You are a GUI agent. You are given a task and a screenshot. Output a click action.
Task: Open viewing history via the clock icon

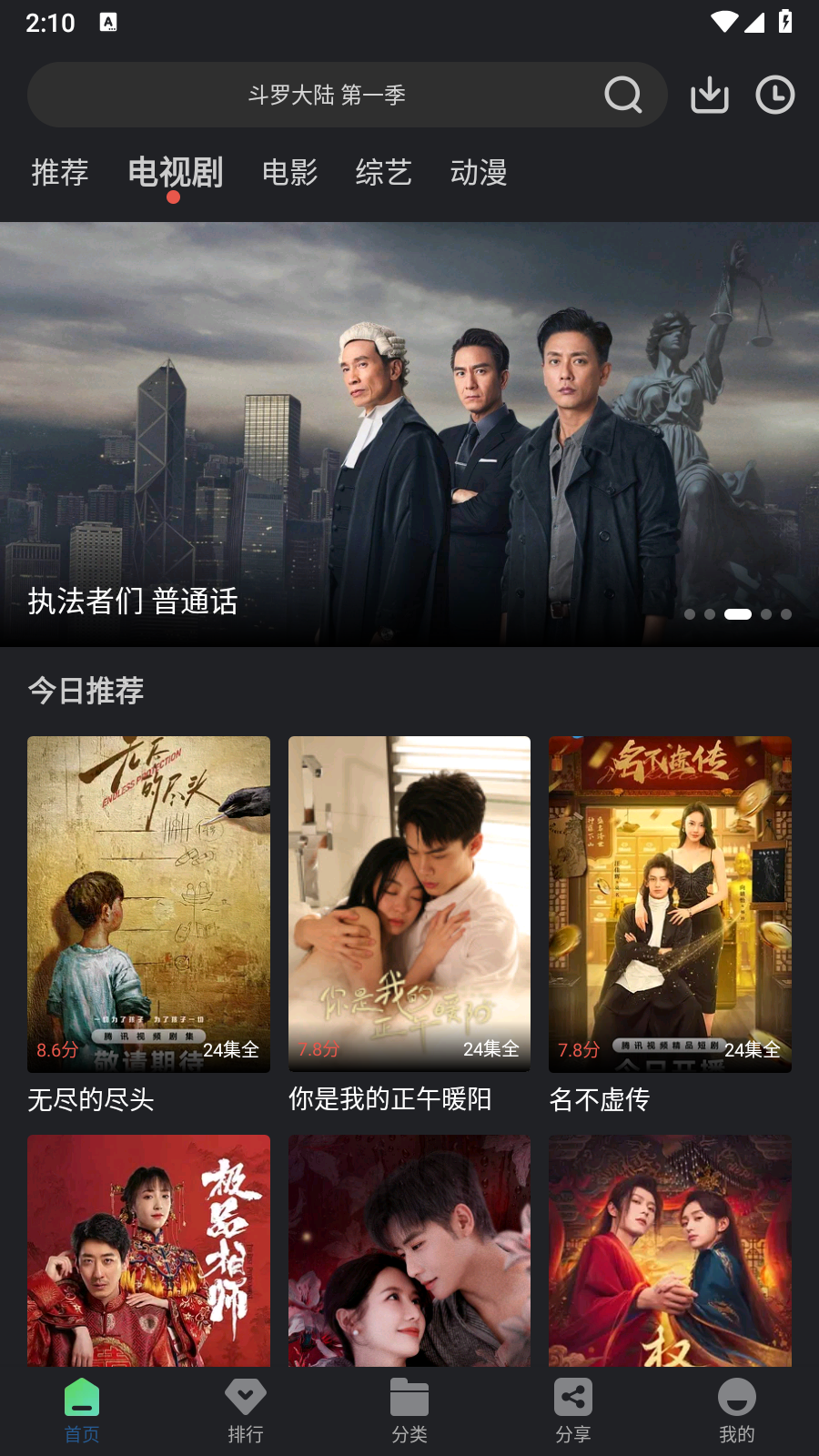pos(774,94)
